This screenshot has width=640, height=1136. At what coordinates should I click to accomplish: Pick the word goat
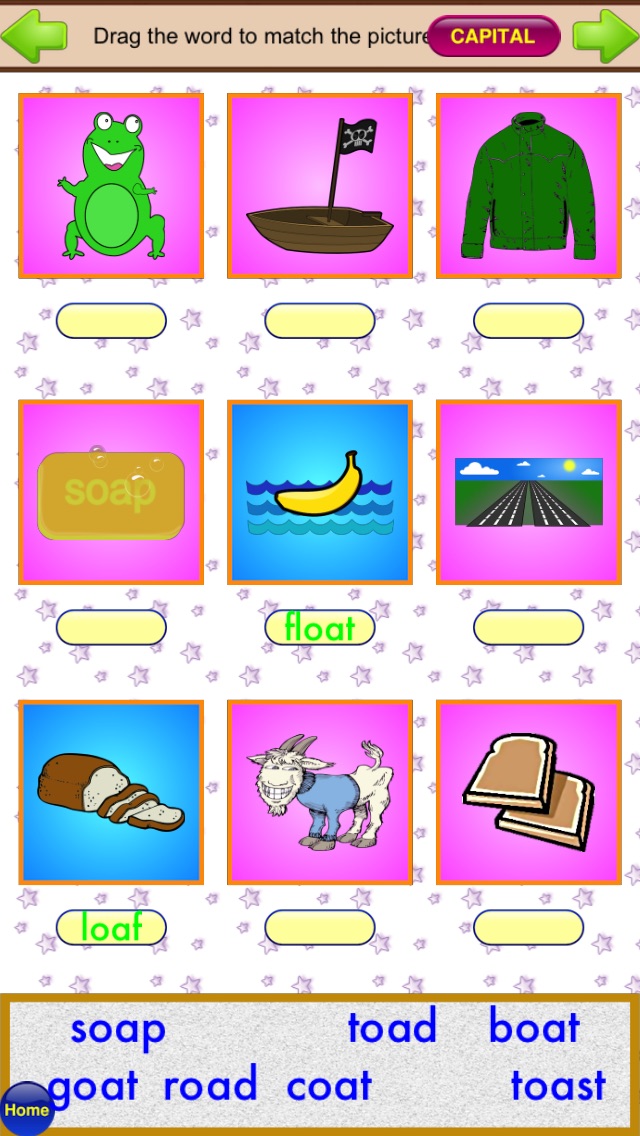tap(93, 1087)
